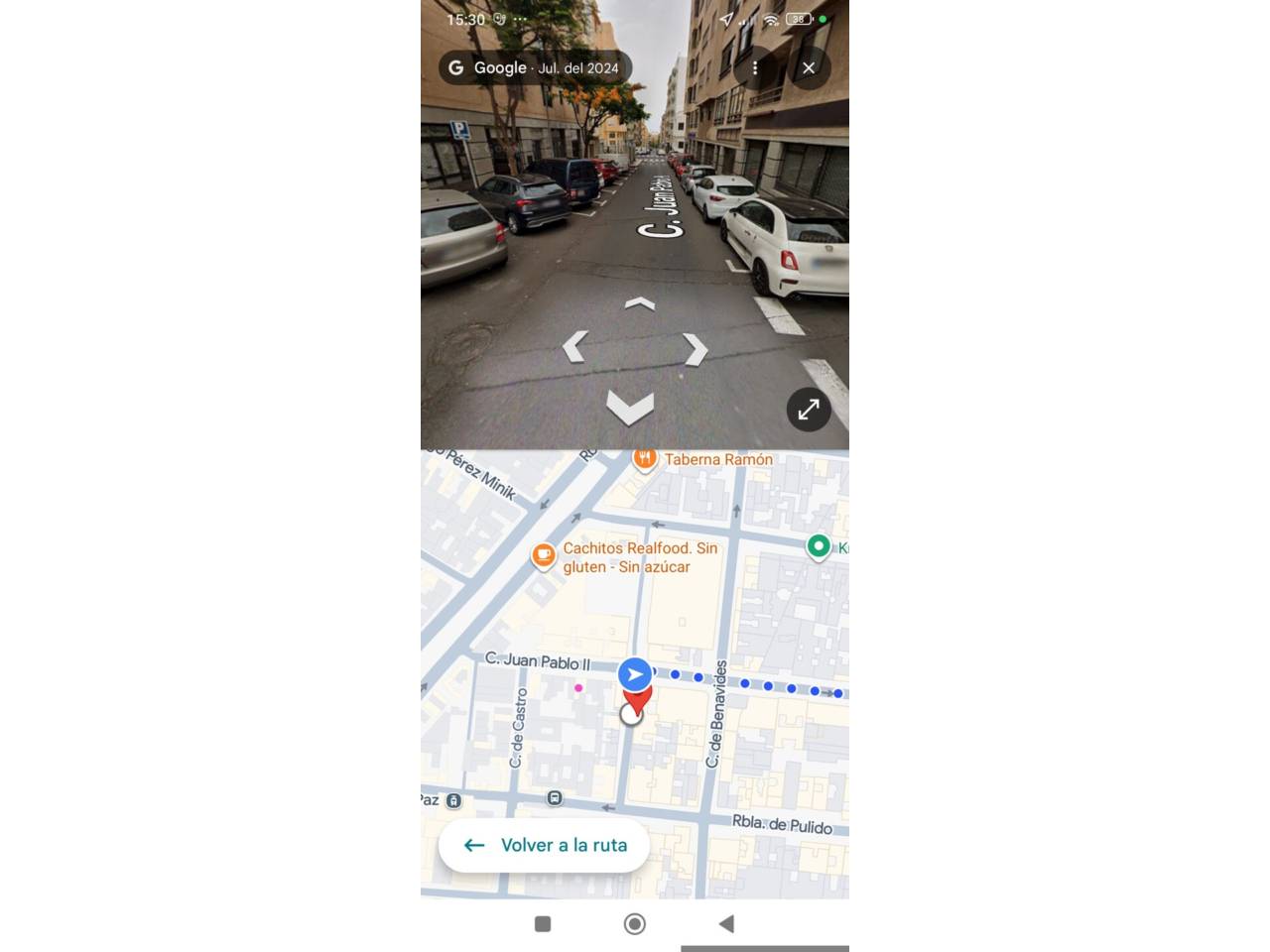Open the green place marker on map
This screenshot has height=952, width=1270.
(x=818, y=545)
